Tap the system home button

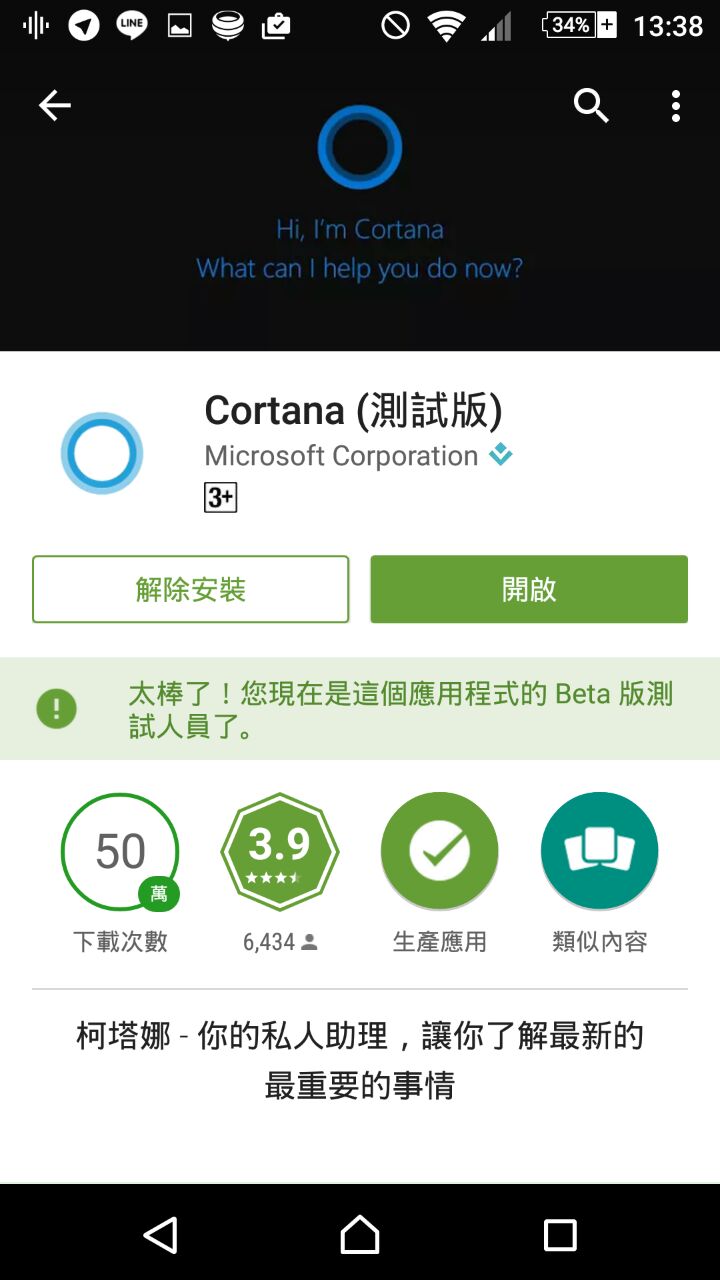[x=360, y=1235]
